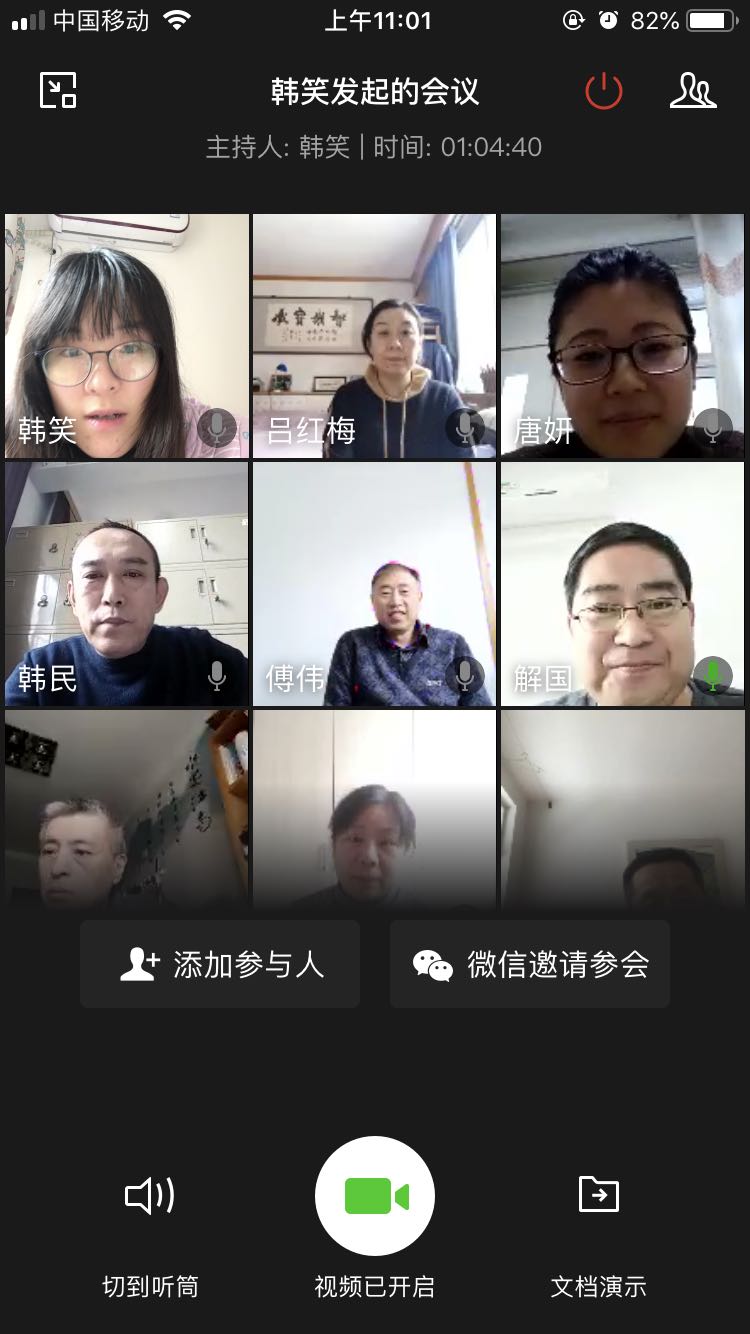End the meeting with the red power icon
The height and width of the screenshot is (1334, 750).
click(x=604, y=92)
